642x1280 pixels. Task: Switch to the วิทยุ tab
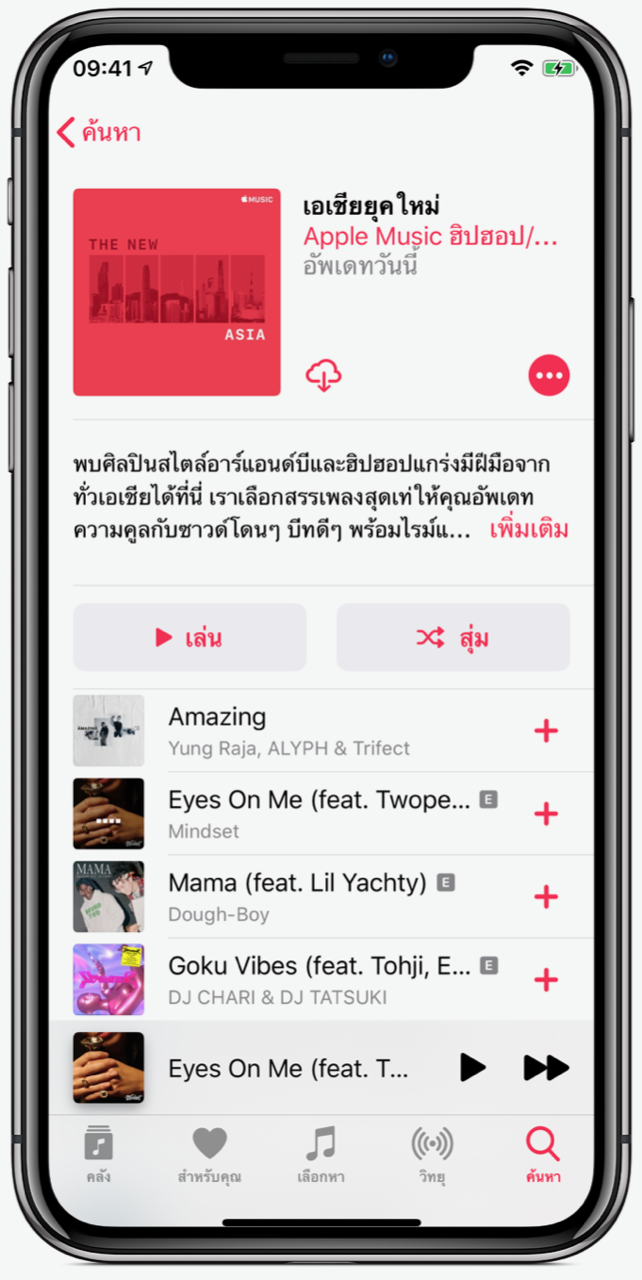[x=432, y=1154]
